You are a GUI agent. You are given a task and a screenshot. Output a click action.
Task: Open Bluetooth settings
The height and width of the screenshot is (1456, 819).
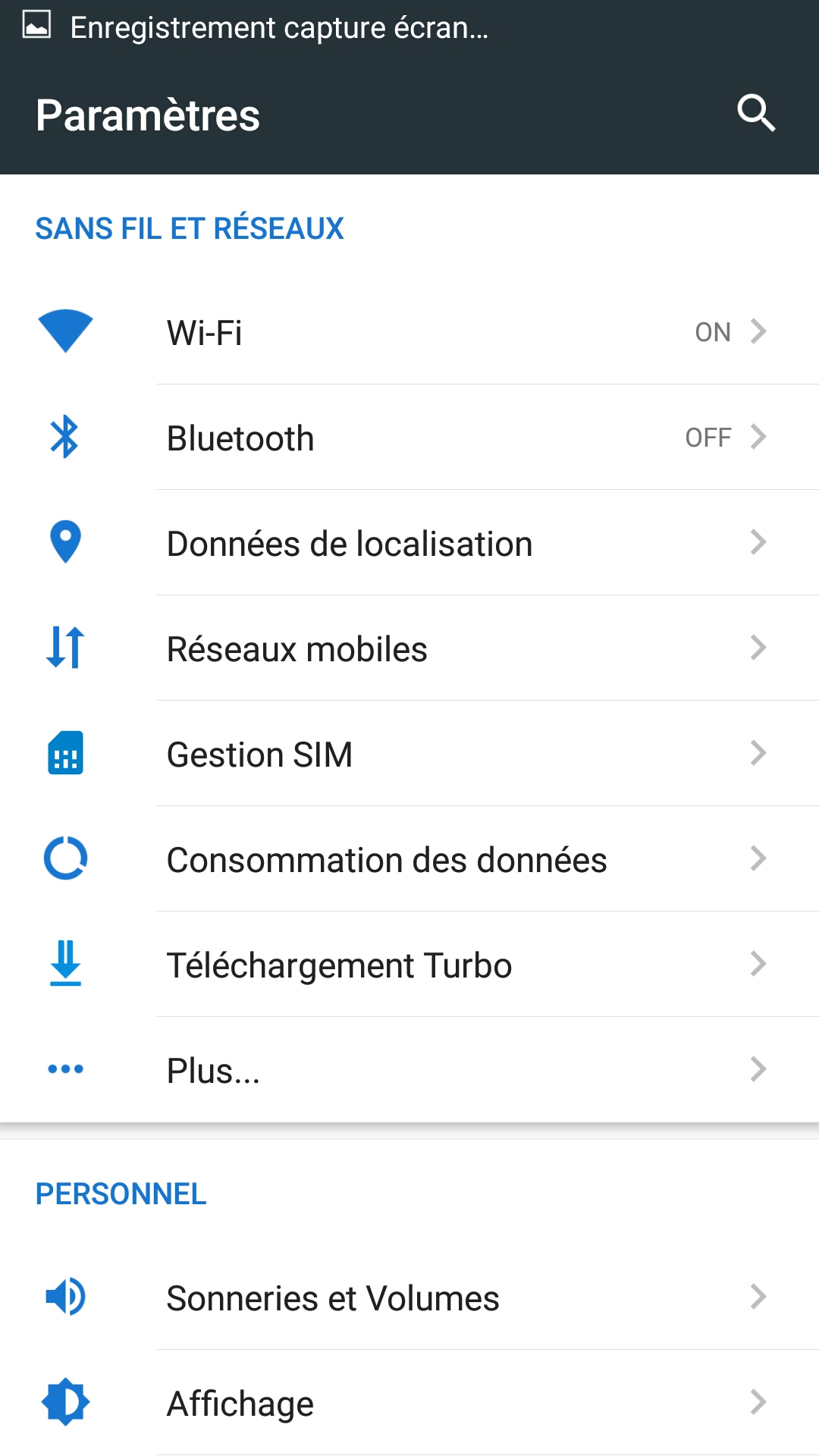pos(409,437)
